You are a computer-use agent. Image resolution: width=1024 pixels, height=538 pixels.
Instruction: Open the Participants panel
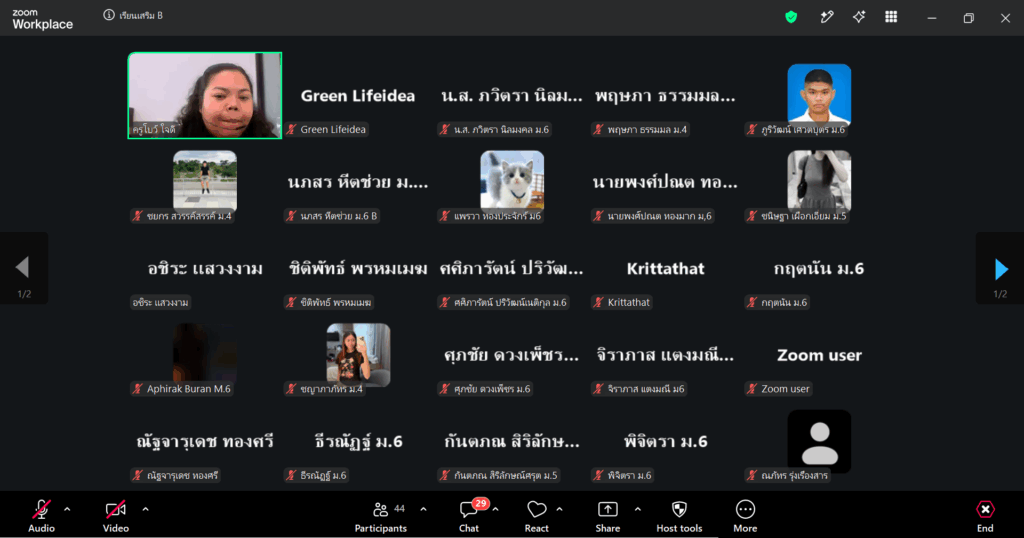point(381,516)
